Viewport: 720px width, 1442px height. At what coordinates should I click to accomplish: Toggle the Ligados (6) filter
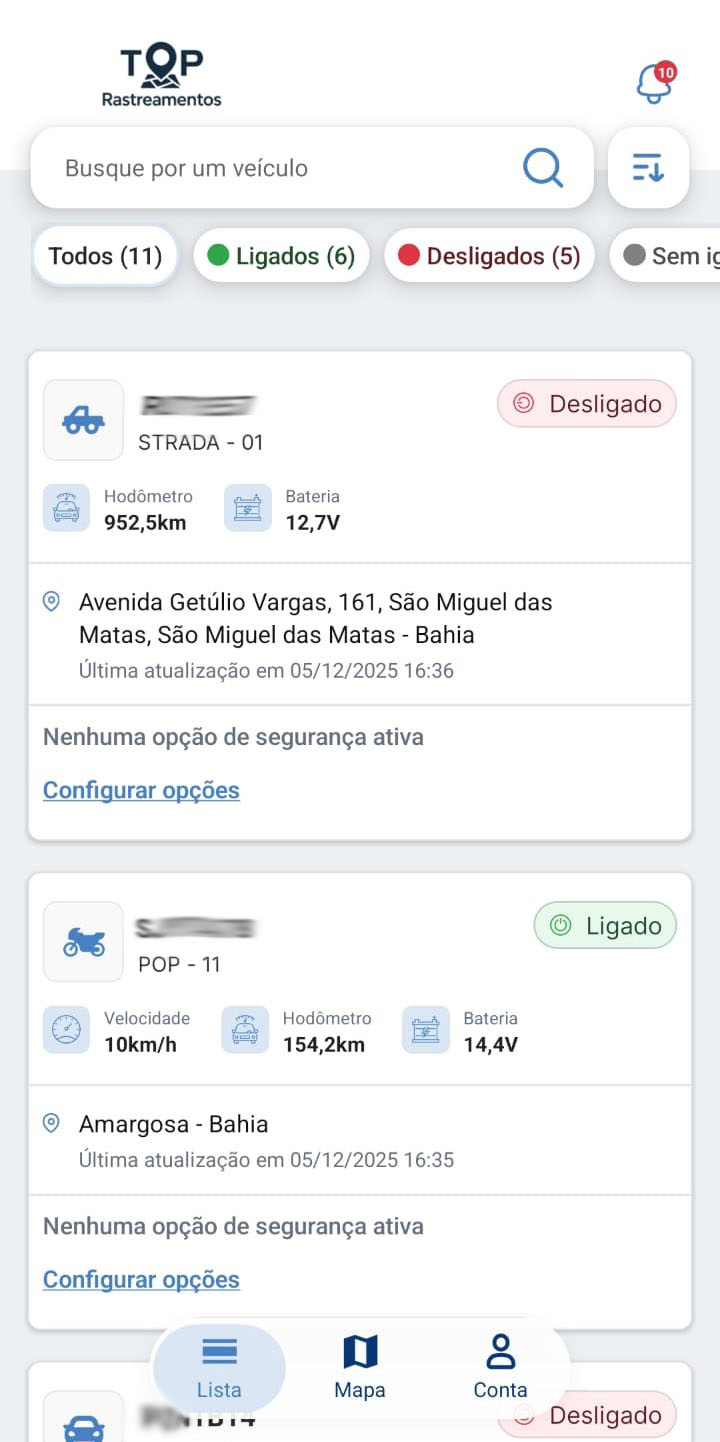pos(281,255)
